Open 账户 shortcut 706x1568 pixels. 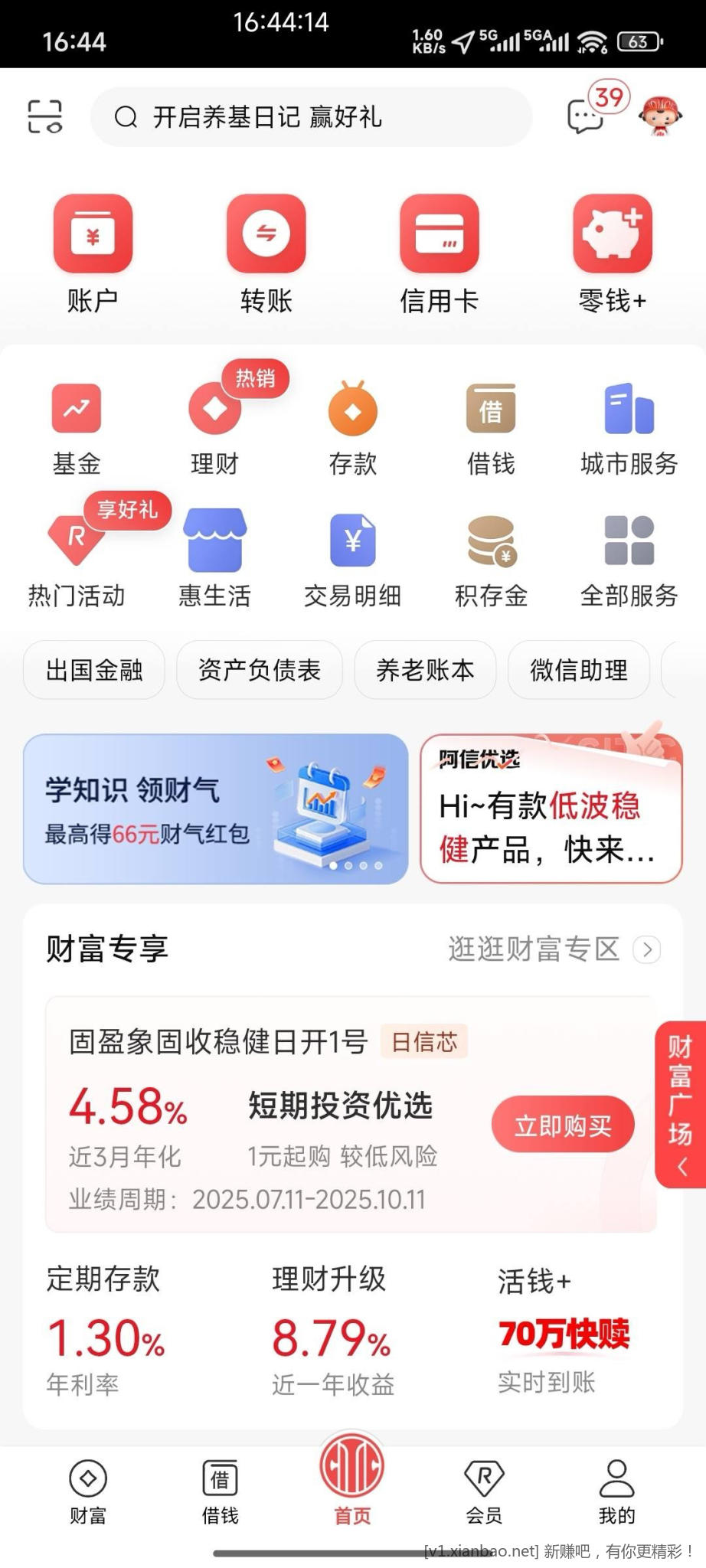click(93, 253)
